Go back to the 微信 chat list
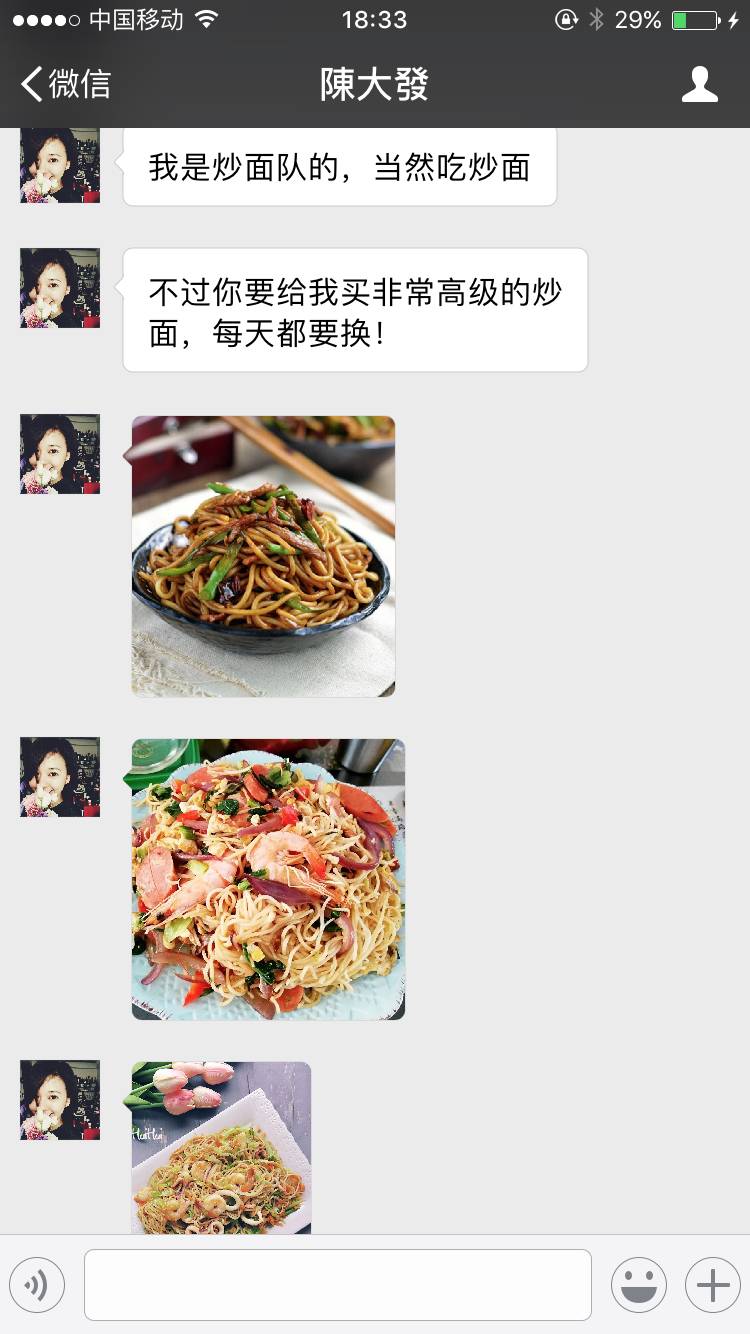Screen dimensions: 750x1334 (x=65, y=84)
